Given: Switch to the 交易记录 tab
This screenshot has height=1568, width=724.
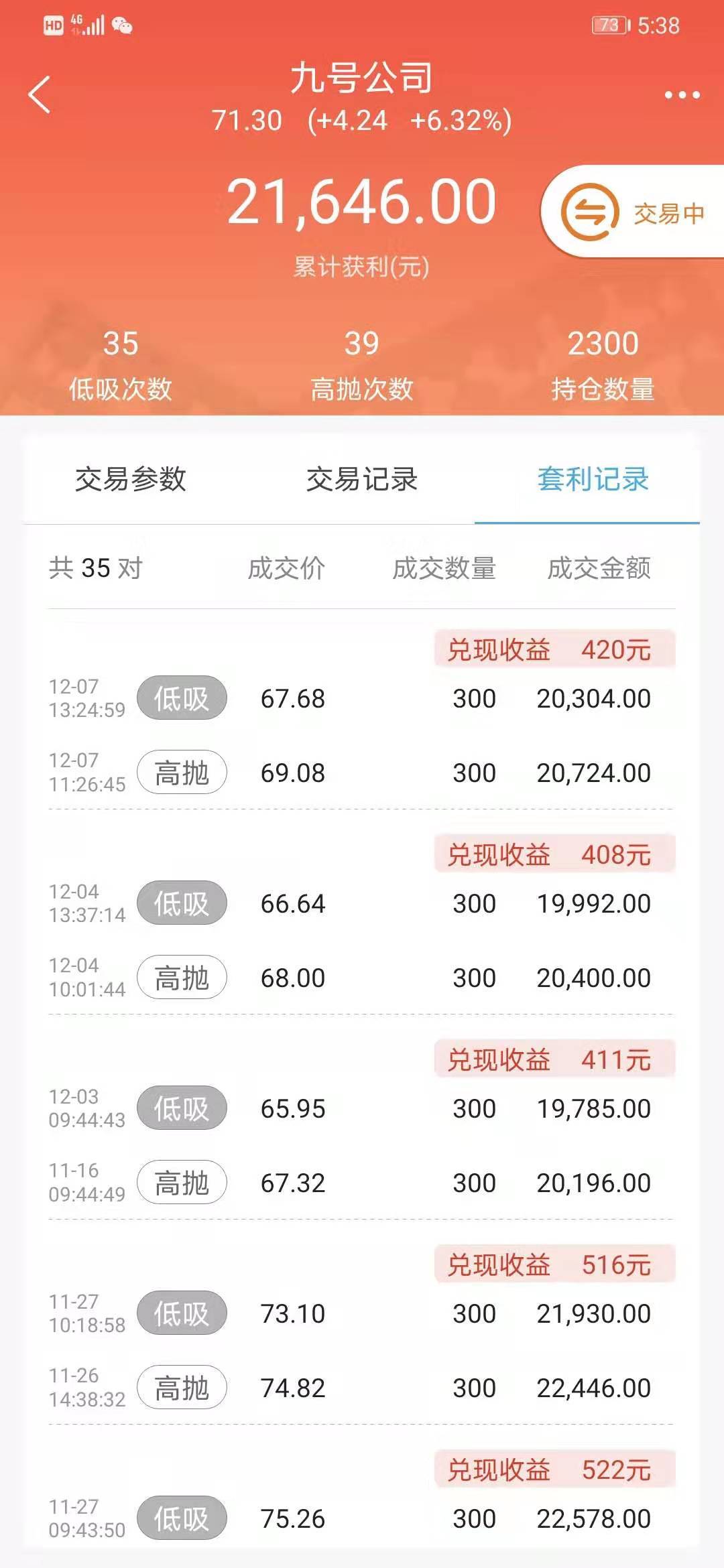Looking at the screenshot, I should pyautogui.click(x=362, y=480).
